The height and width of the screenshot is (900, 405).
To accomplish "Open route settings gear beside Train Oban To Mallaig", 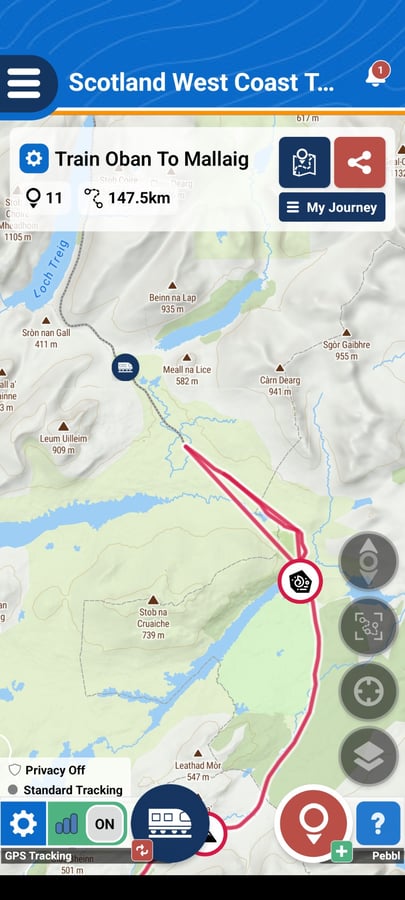I will (34, 158).
